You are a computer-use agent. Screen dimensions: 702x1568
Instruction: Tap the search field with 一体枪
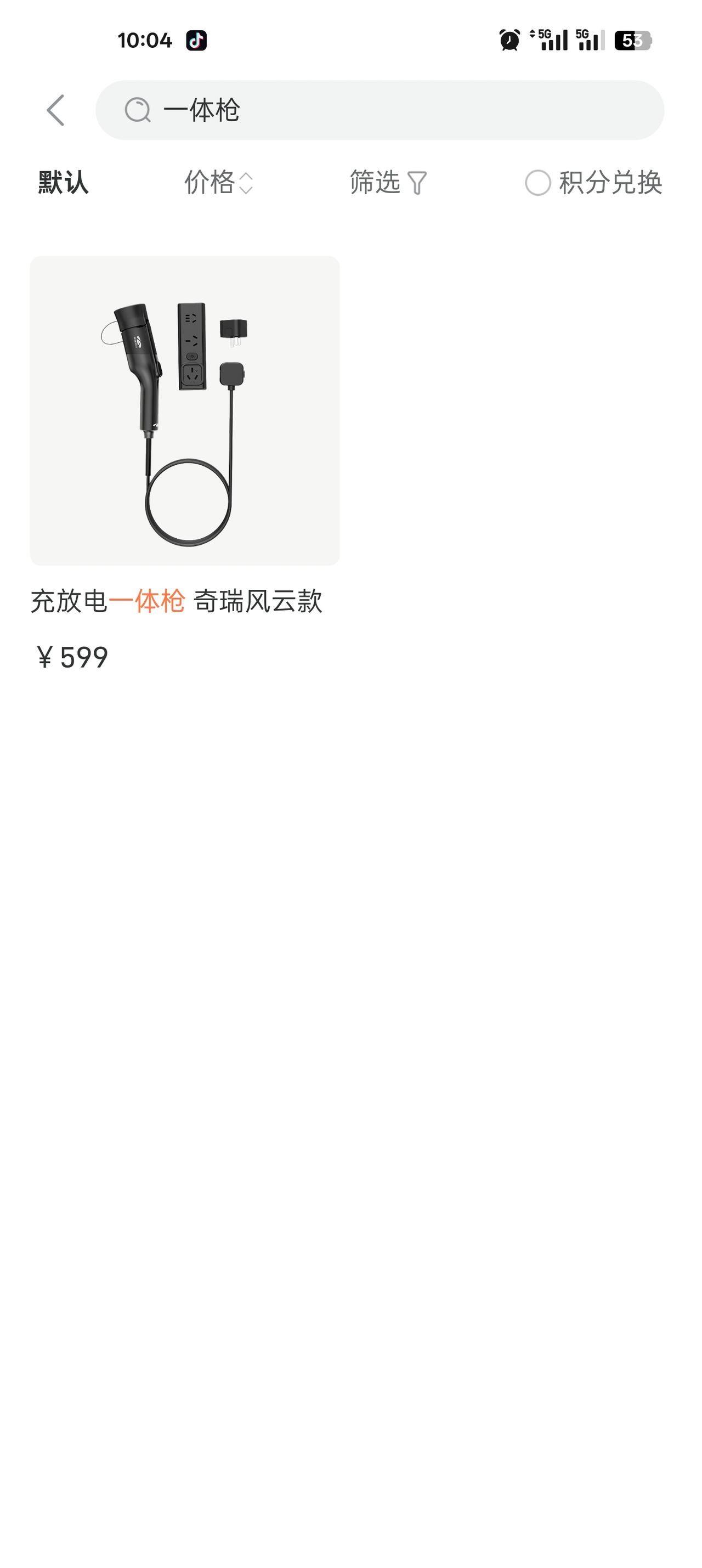click(380, 110)
